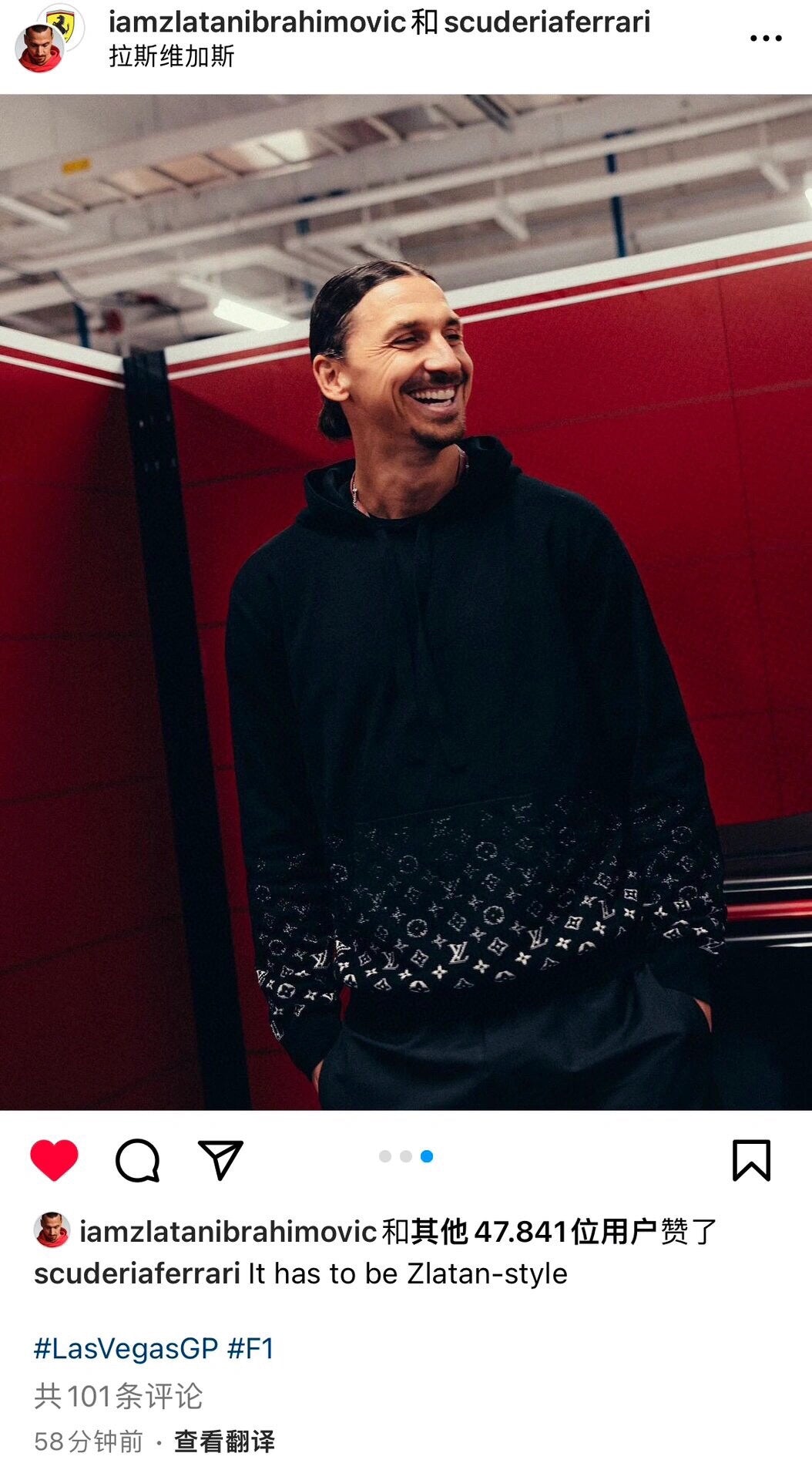View all 101 comments

[x=119, y=1396]
